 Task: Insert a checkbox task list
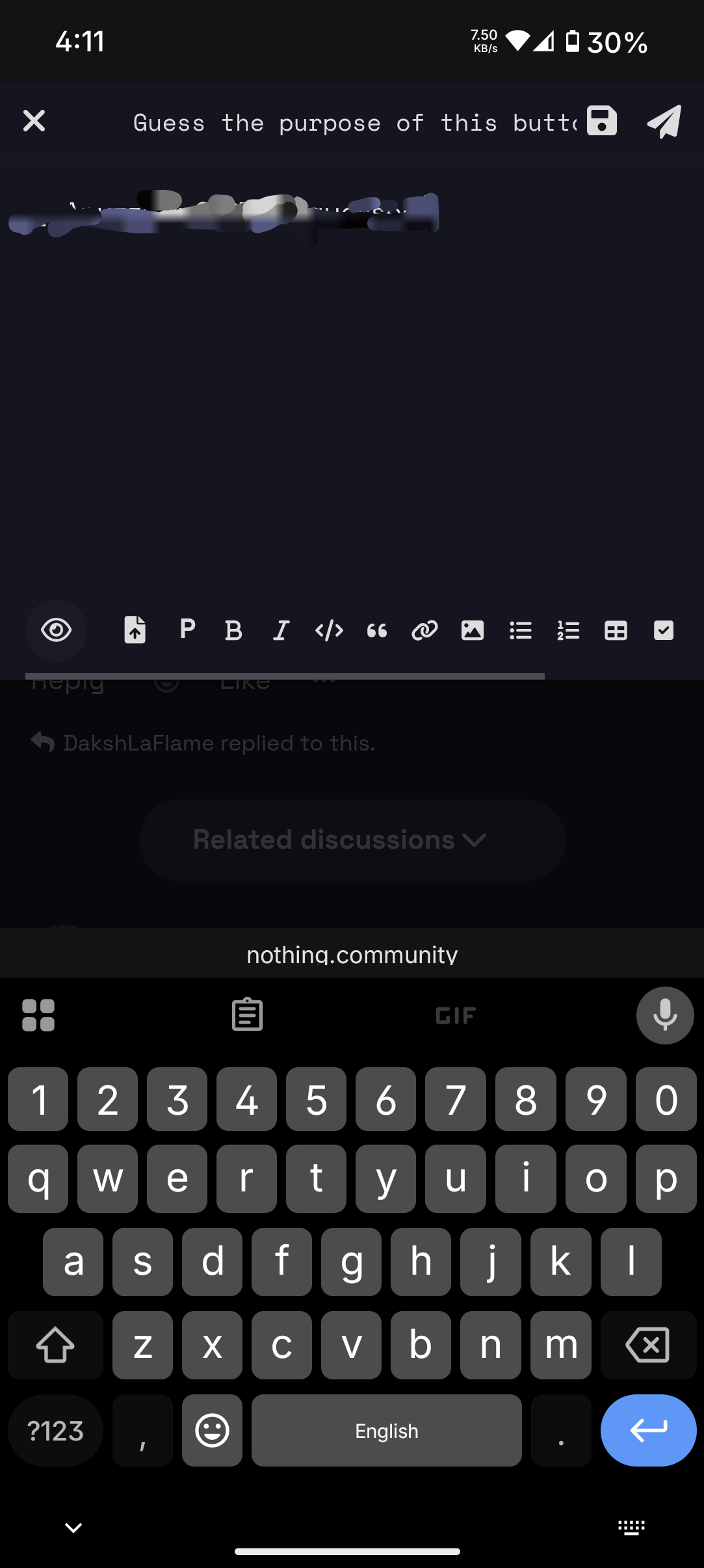[x=664, y=630]
